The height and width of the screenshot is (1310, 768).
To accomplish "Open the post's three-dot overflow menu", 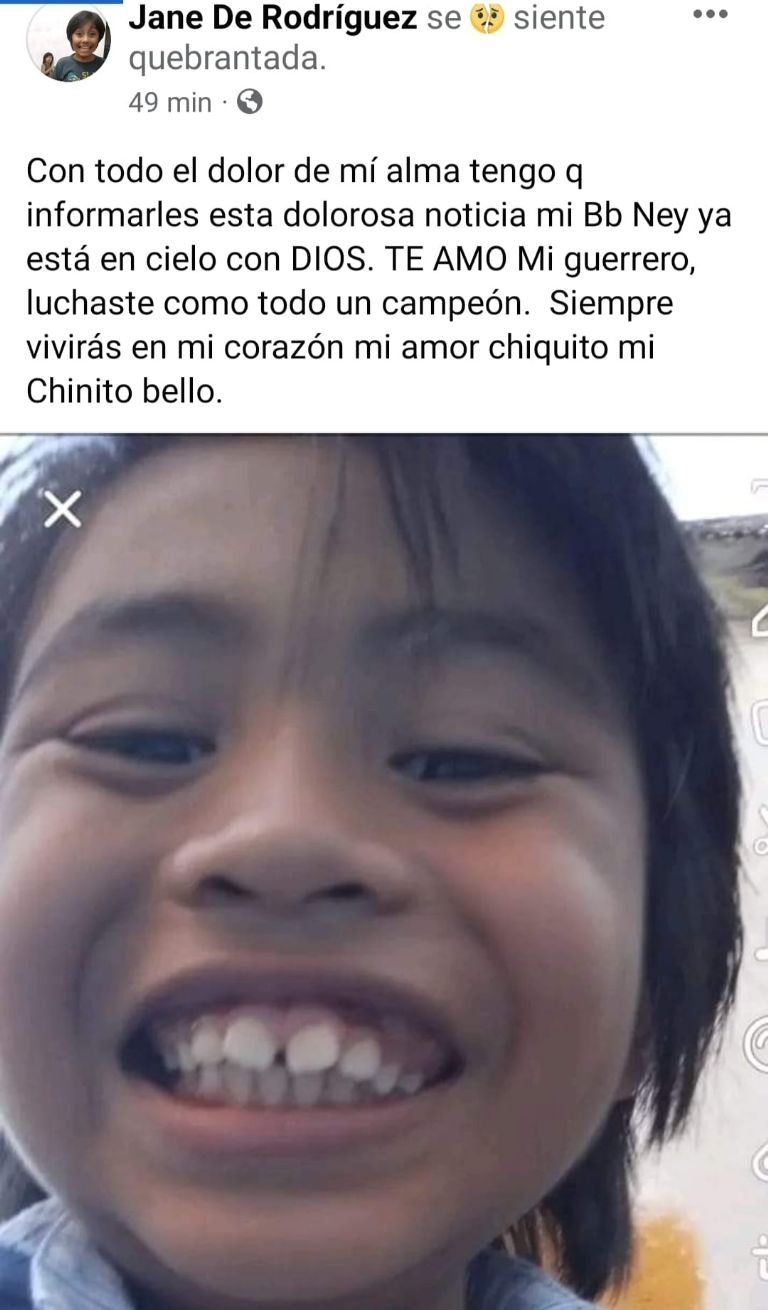I will [710, 16].
